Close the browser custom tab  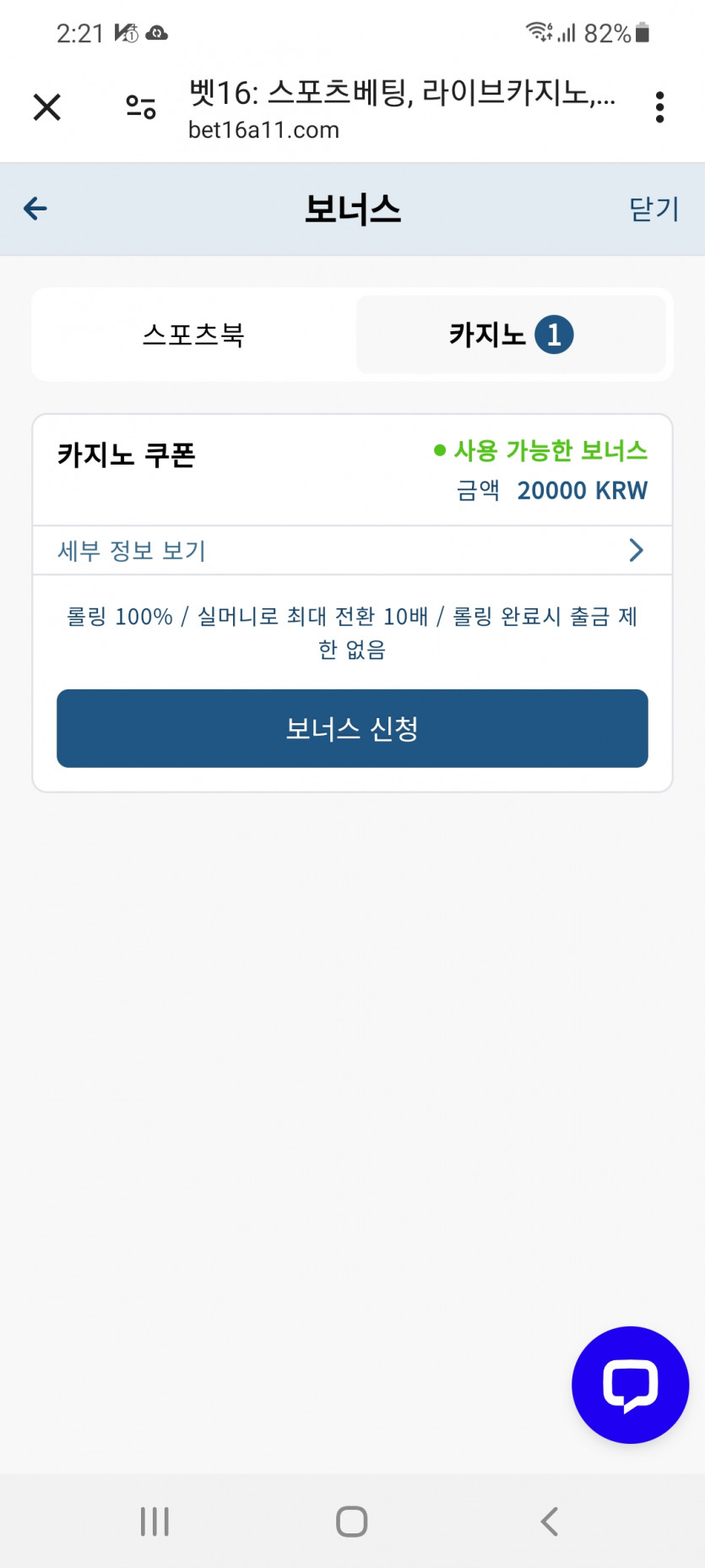tap(47, 107)
